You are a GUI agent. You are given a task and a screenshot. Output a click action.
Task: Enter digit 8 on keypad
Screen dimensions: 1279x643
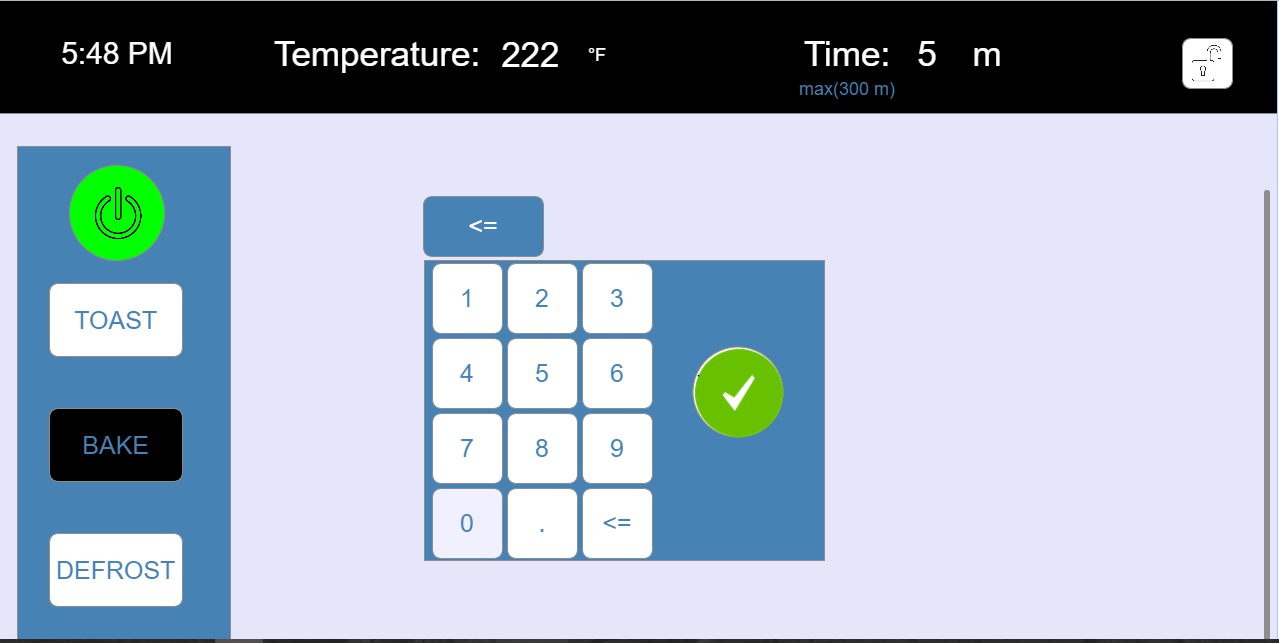click(x=542, y=448)
